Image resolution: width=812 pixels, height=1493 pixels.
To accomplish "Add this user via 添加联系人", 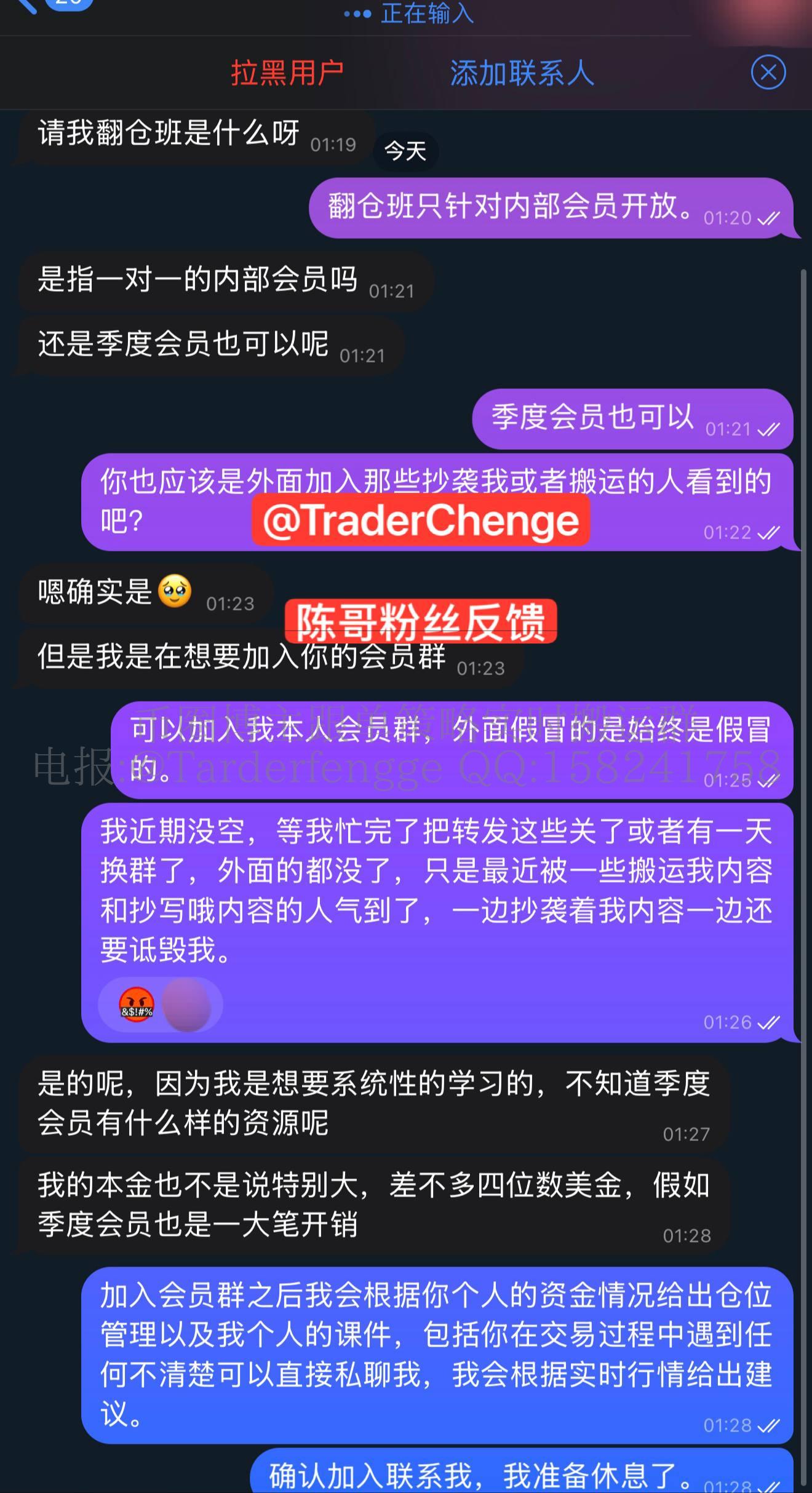I will pos(522,73).
